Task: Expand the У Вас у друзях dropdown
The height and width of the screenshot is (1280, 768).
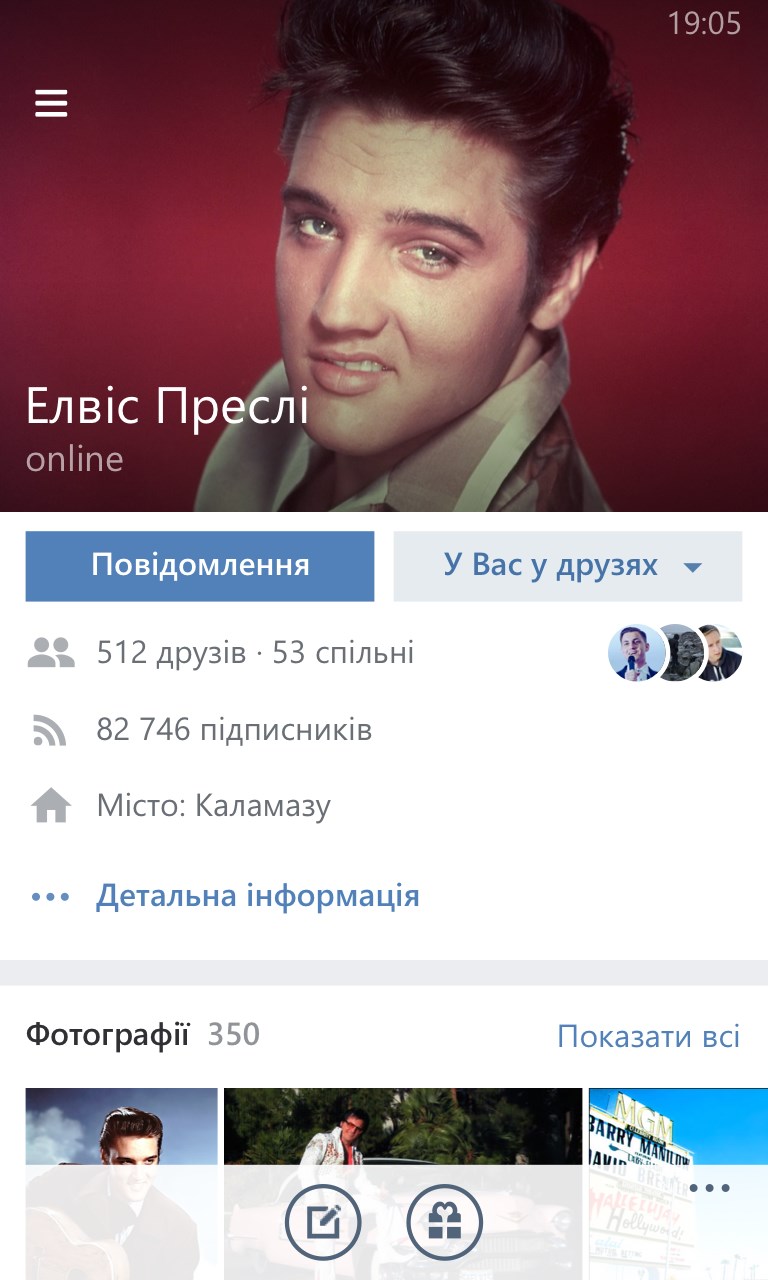Action: [568, 566]
